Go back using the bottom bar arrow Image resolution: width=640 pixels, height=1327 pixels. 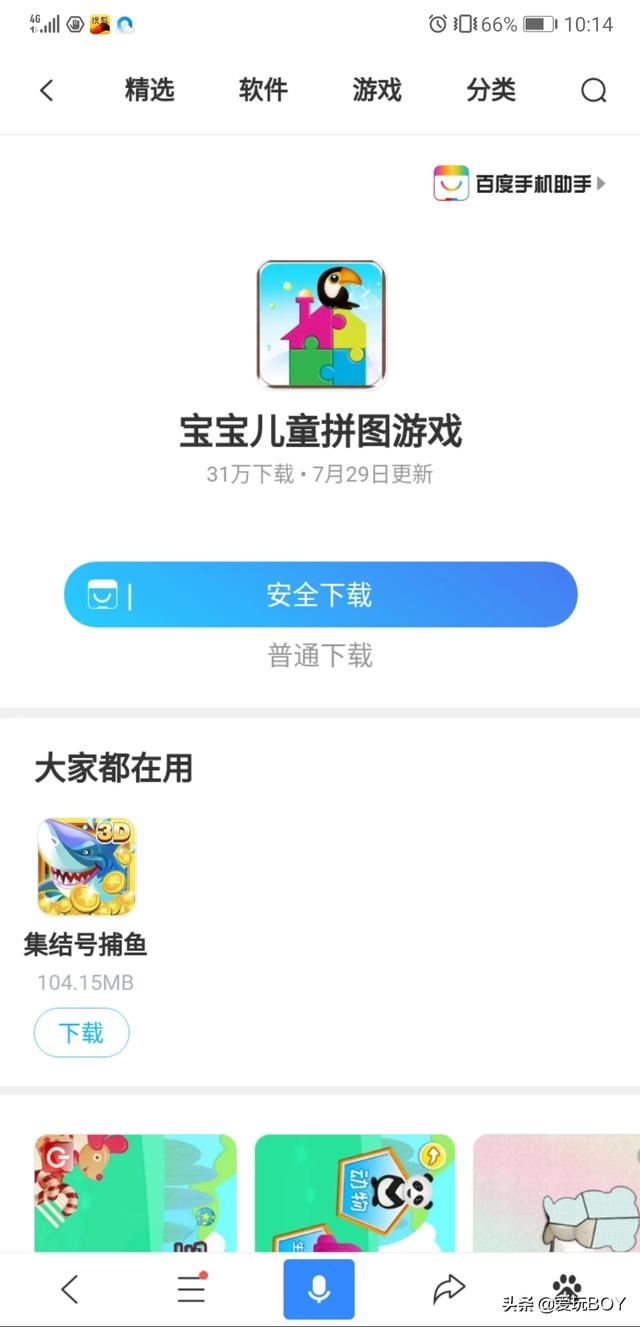point(69,1289)
